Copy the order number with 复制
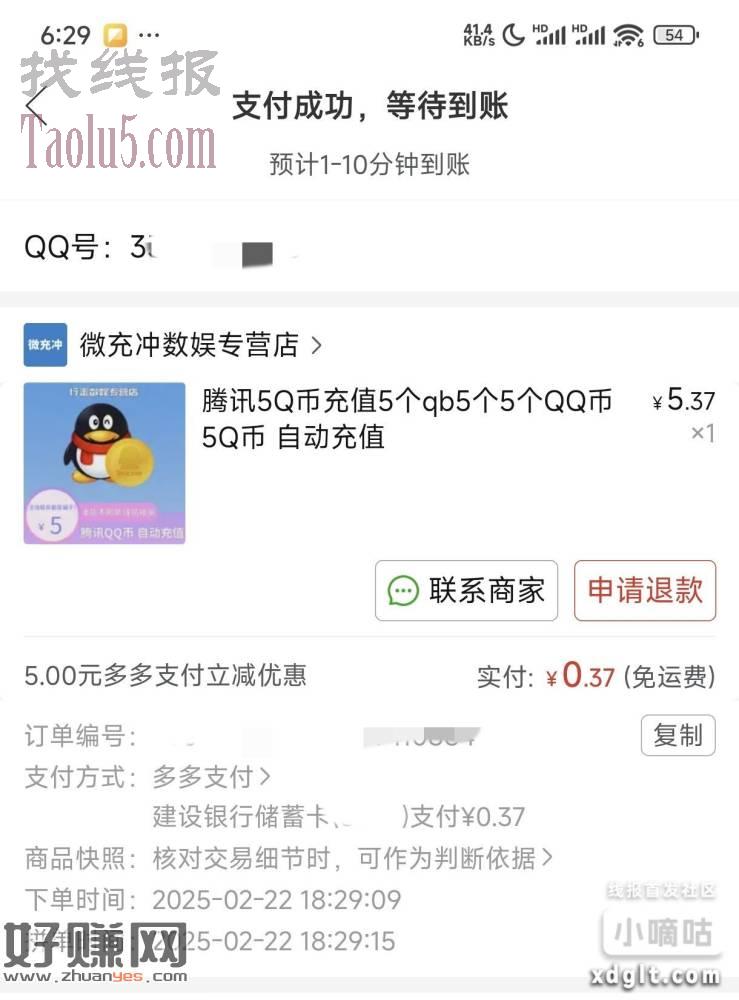Image resolution: width=739 pixels, height=1000 pixels. coord(677,736)
